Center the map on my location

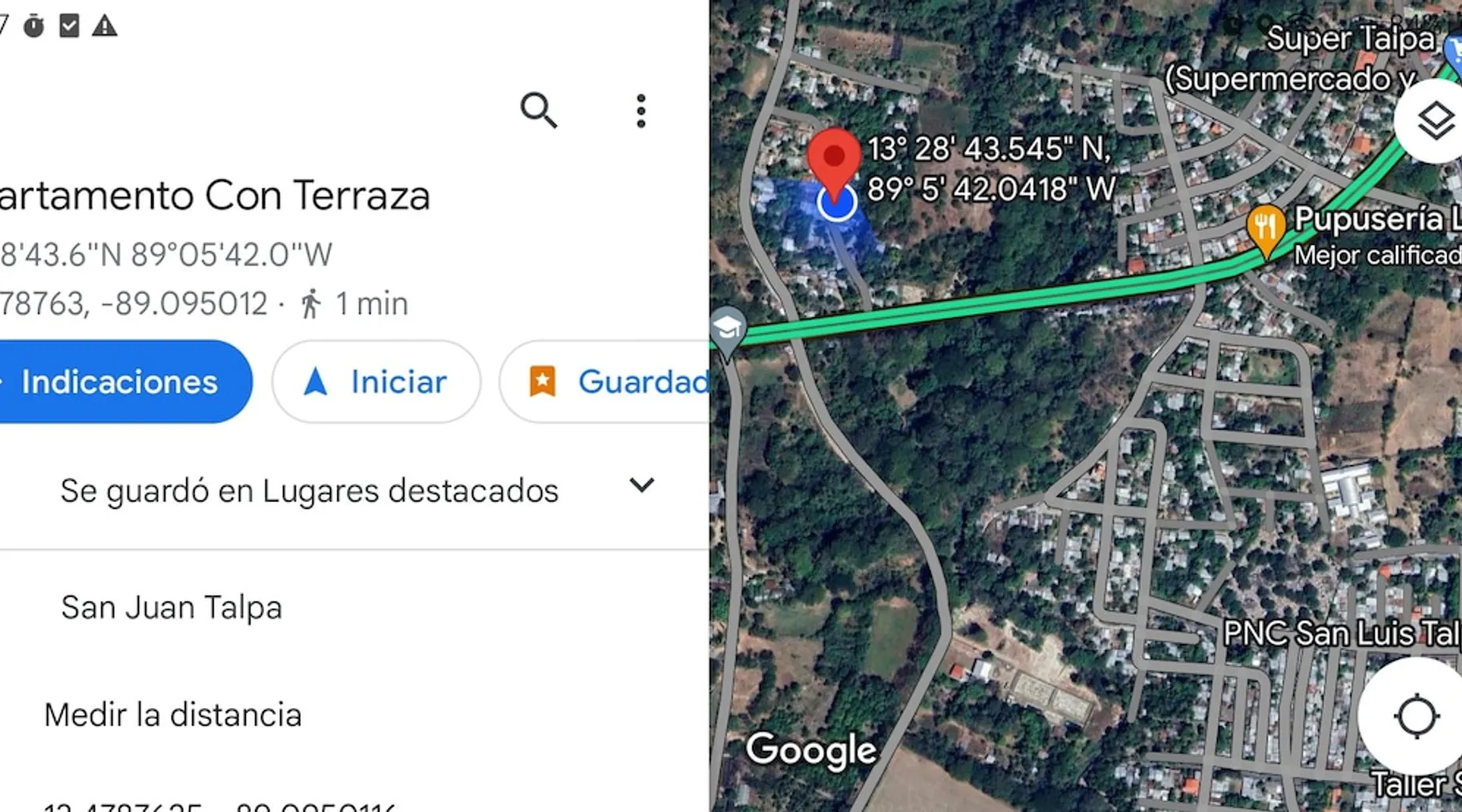(1417, 716)
